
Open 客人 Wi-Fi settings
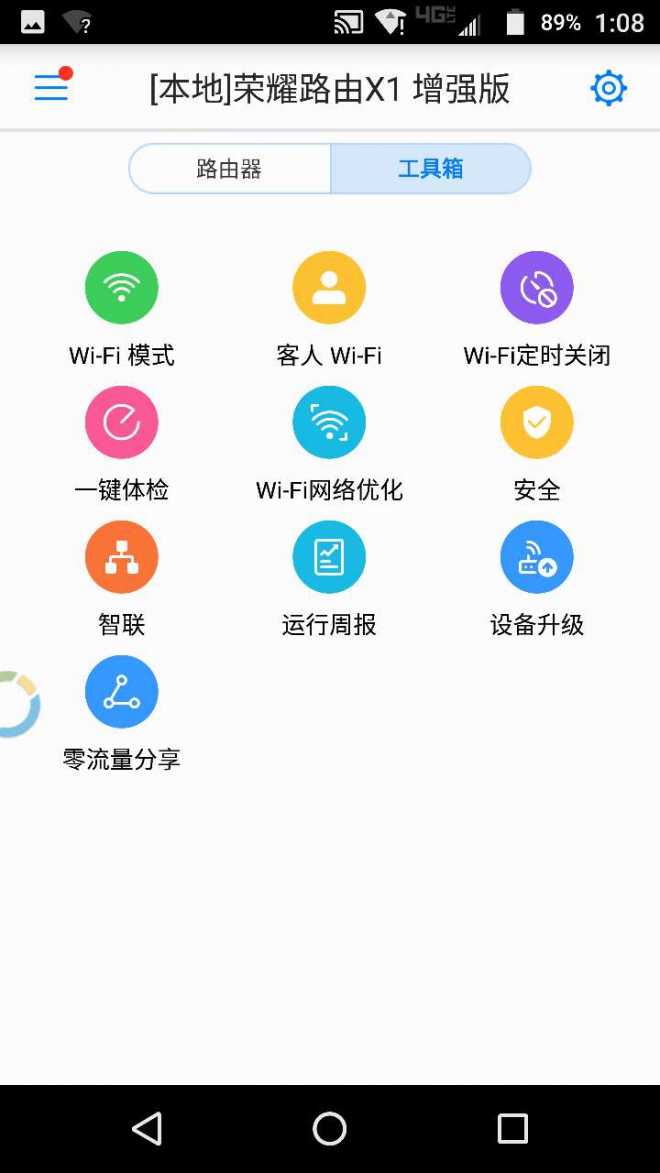(x=329, y=288)
